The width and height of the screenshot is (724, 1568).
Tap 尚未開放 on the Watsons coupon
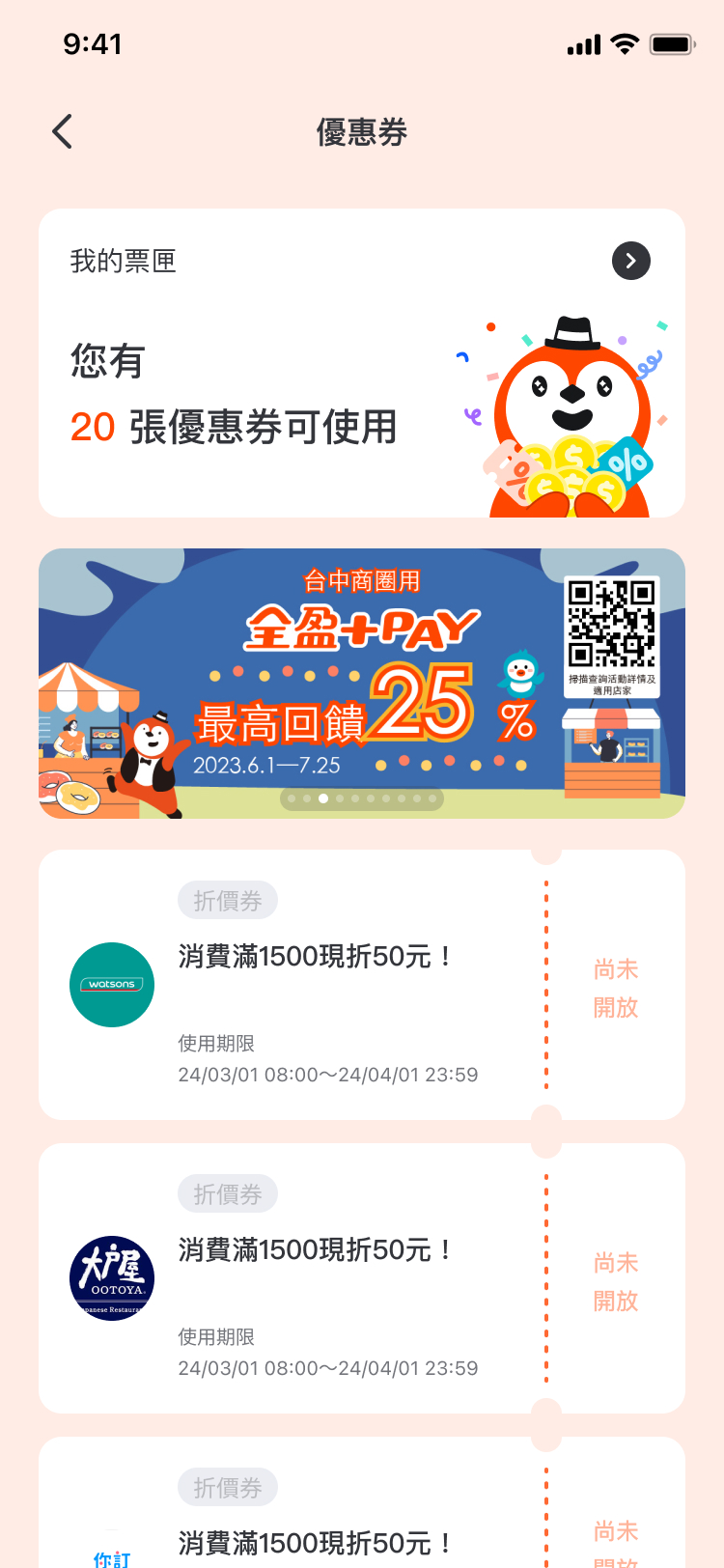tap(616, 988)
